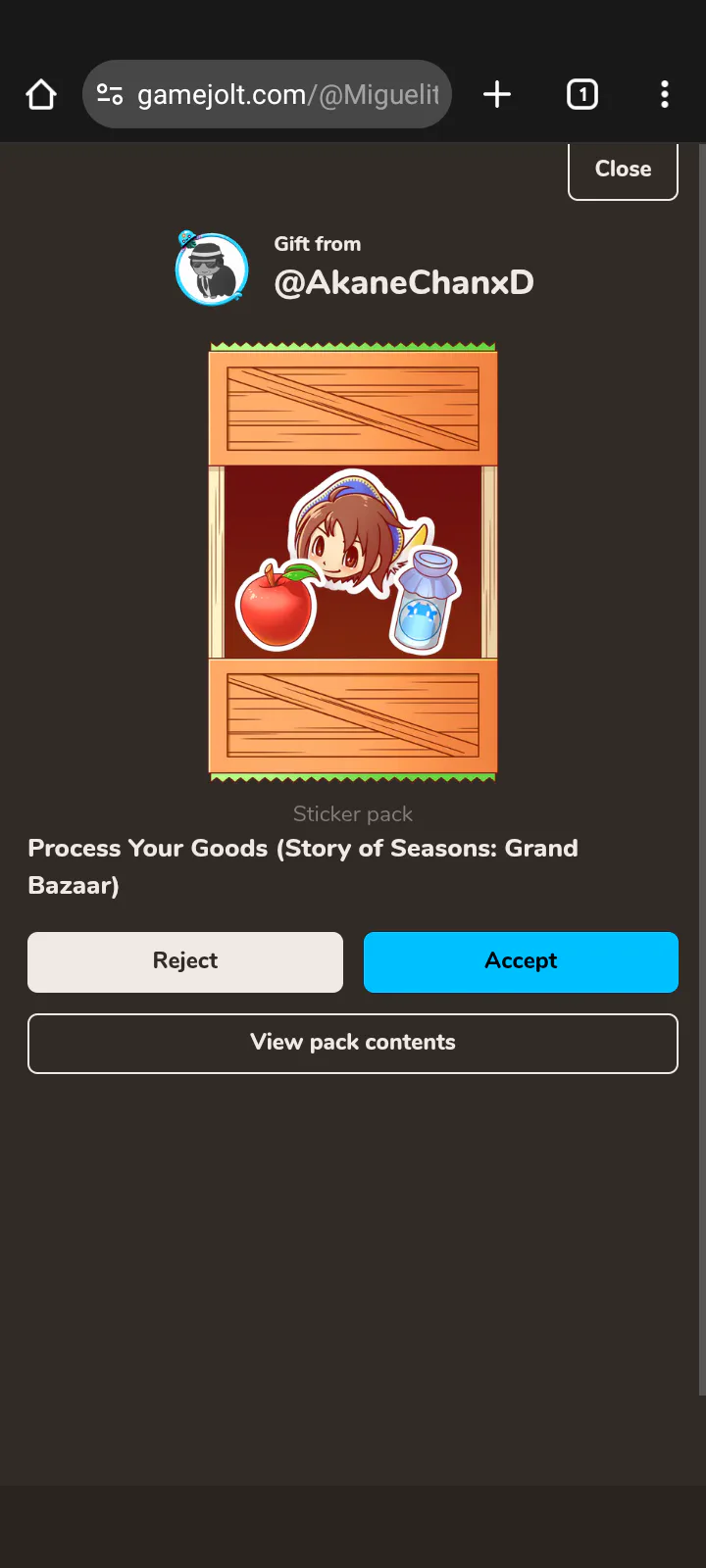
Task: Show the open tabs switcher
Action: (x=582, y=95)
